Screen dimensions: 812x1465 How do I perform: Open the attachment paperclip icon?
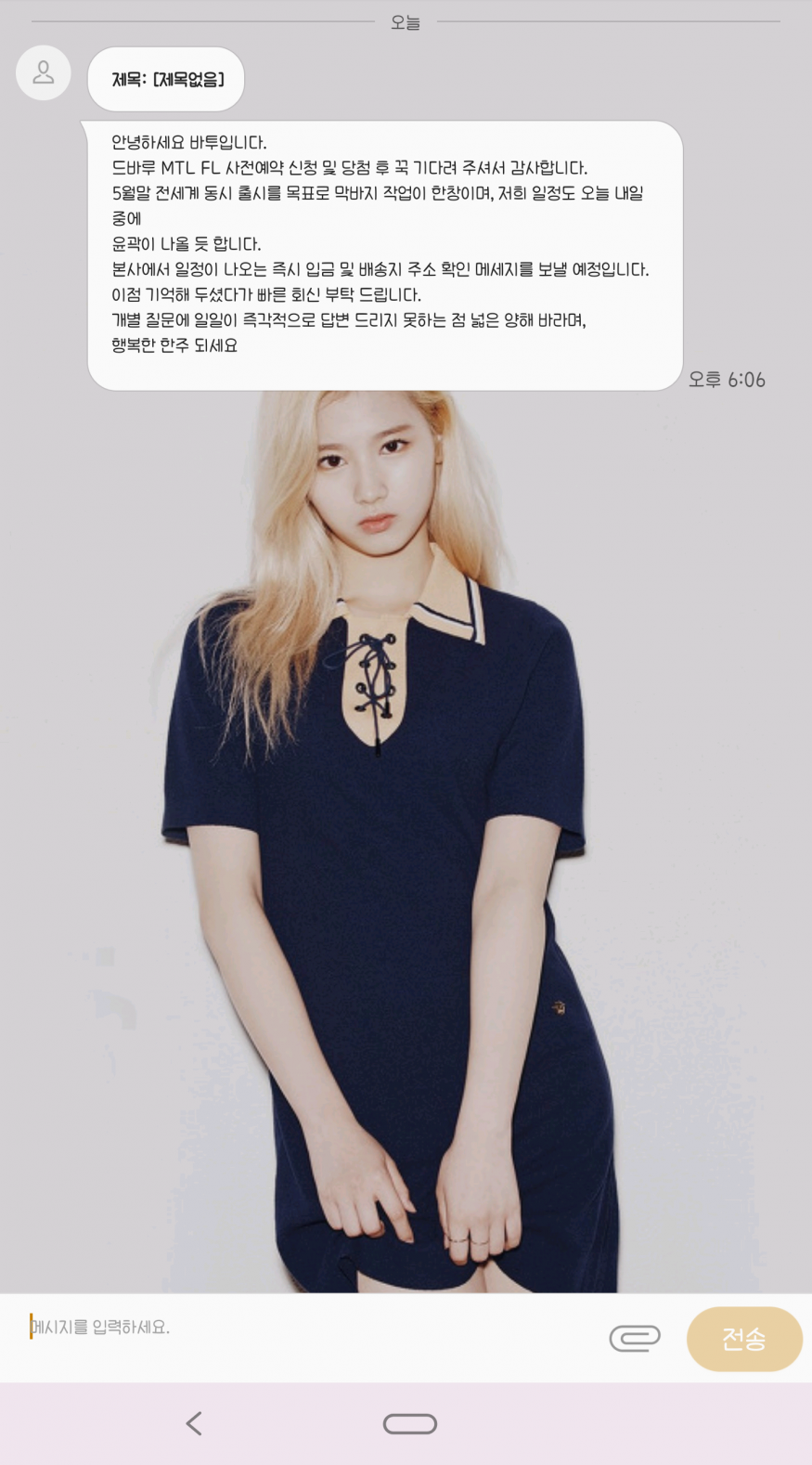(x=635, y=1338)
